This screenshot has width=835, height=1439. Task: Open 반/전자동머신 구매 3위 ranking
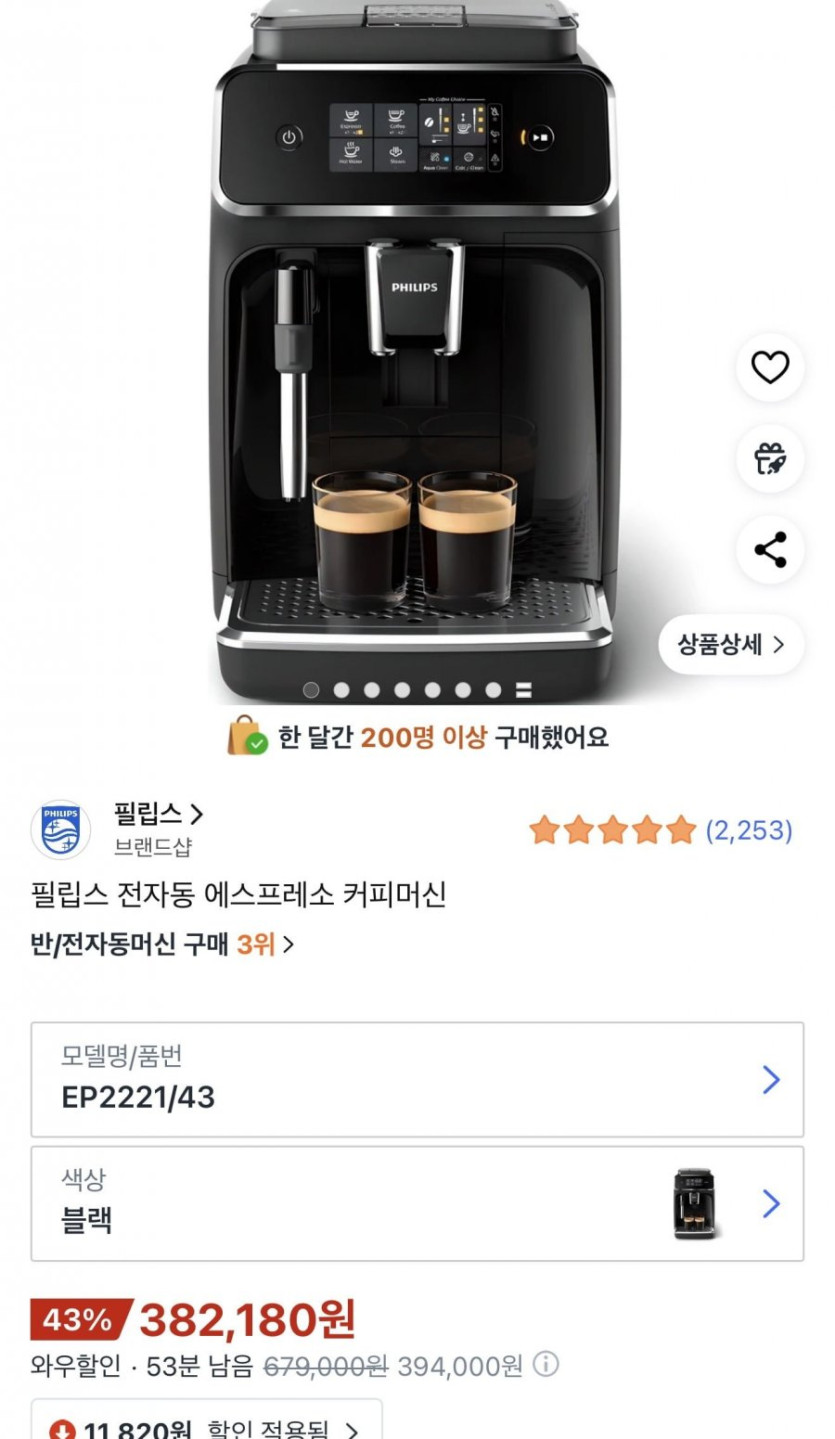[x=162, y=944]
